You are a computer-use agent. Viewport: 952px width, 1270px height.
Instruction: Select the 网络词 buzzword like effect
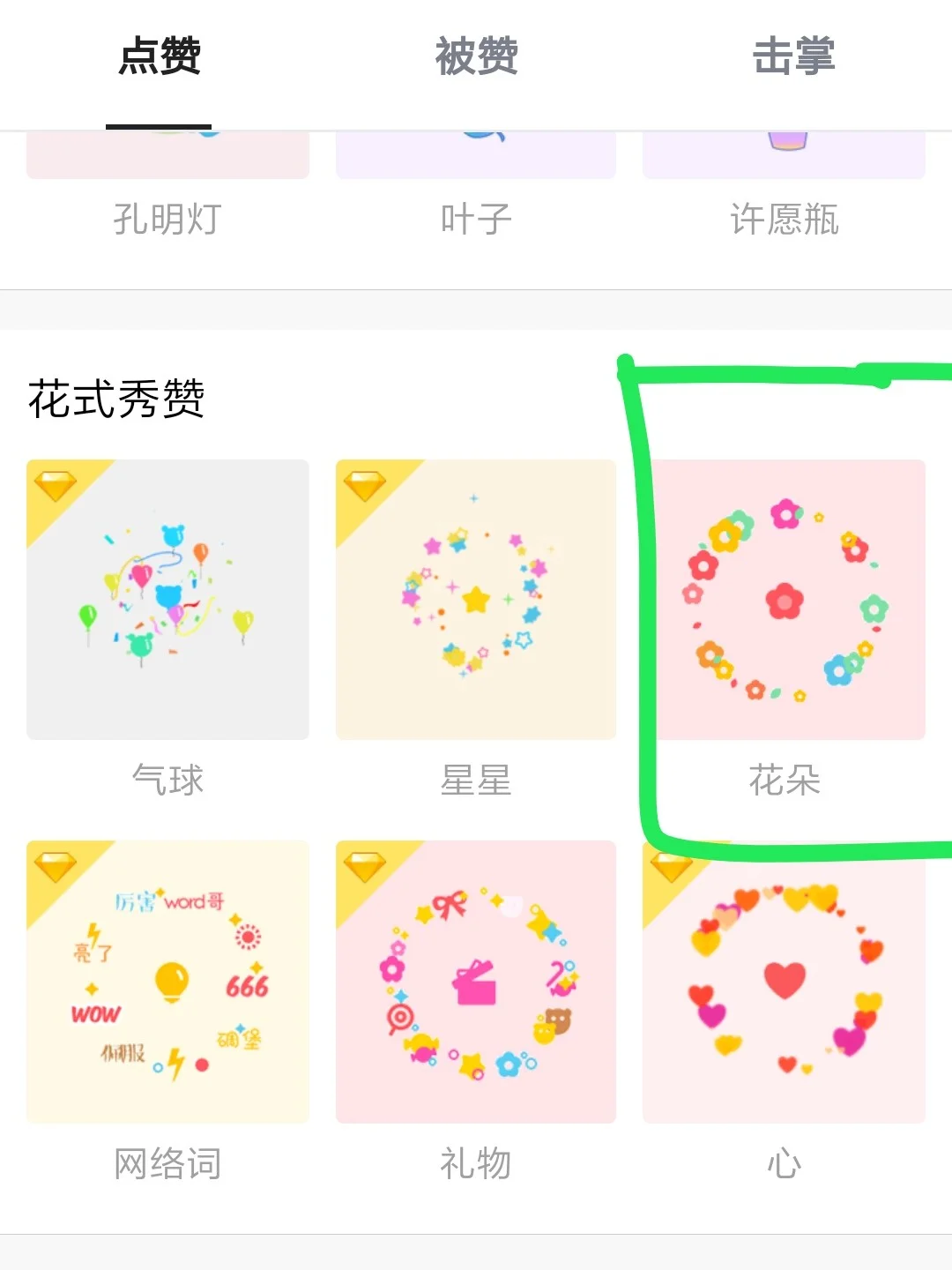167,983
